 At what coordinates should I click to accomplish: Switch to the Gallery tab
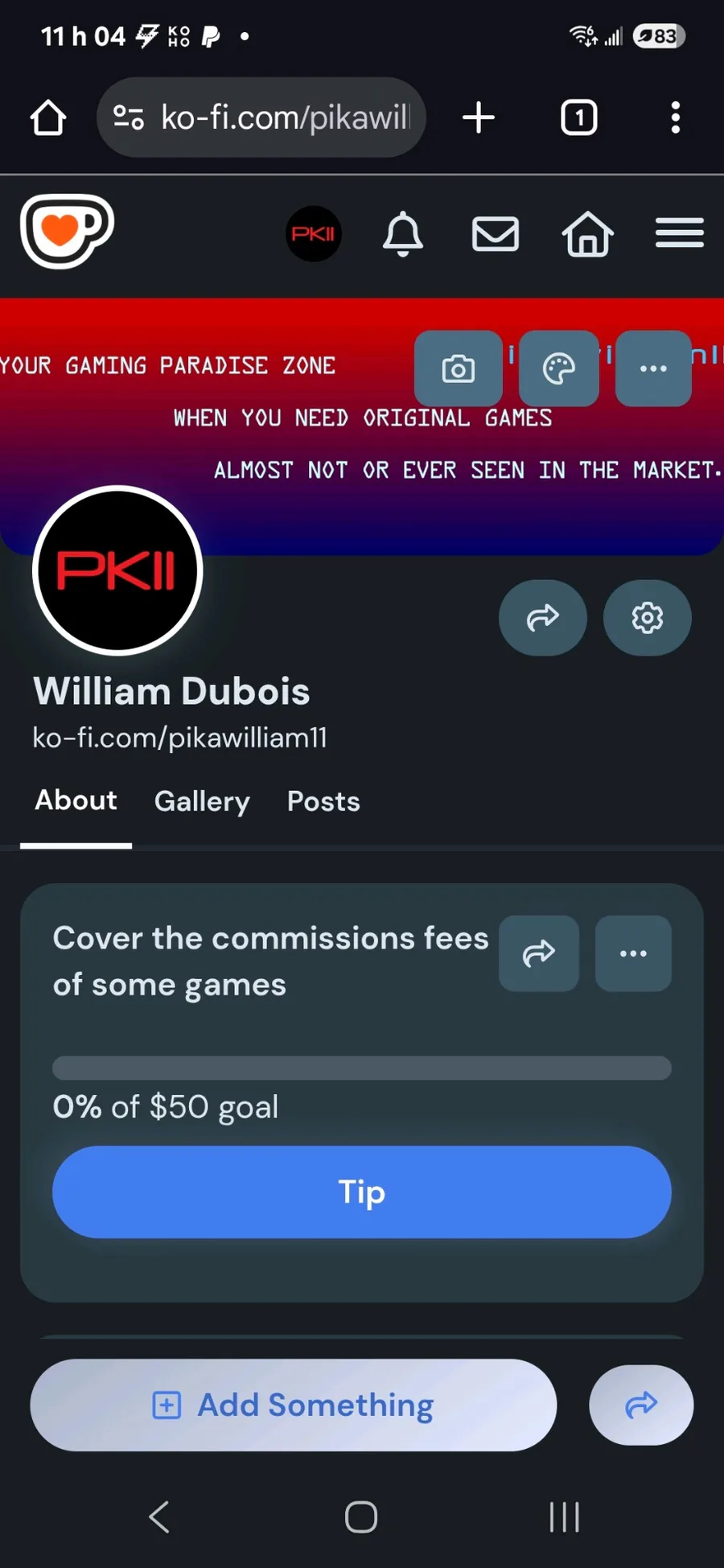[202, 801]
